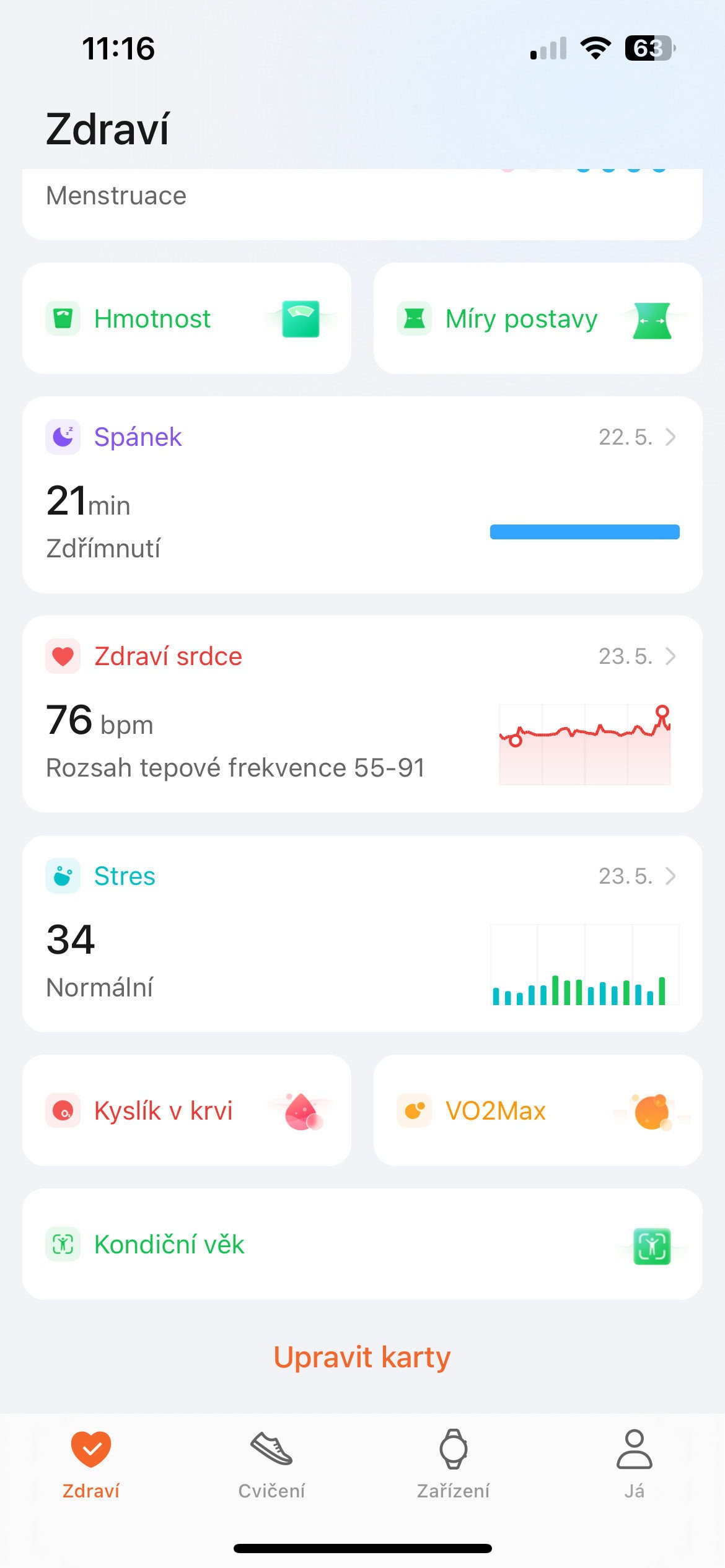The height and width of the screenshot is (1568, 725).
Task: Open the Spánek card
Action: click(x=362, y=495)
